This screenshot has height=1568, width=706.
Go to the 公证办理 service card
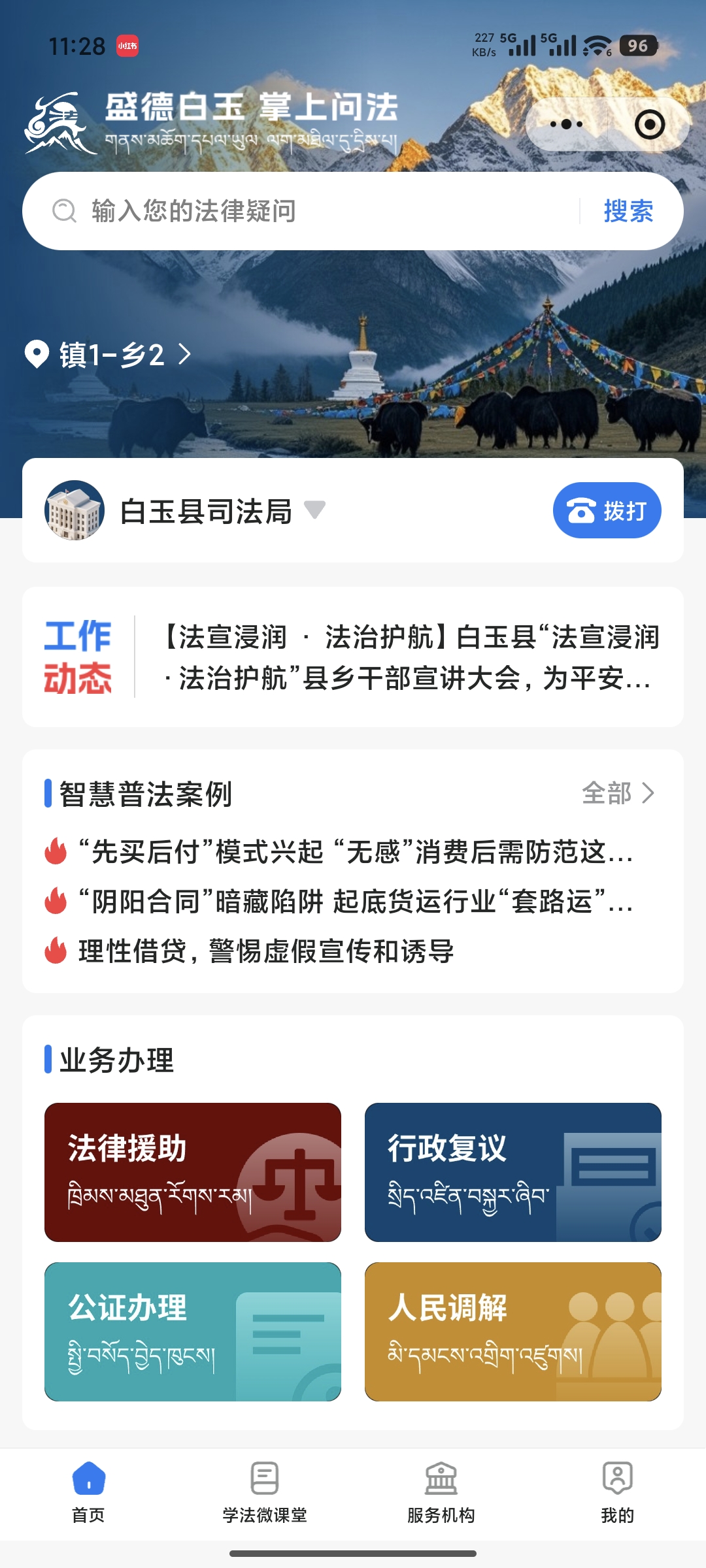193,1331
